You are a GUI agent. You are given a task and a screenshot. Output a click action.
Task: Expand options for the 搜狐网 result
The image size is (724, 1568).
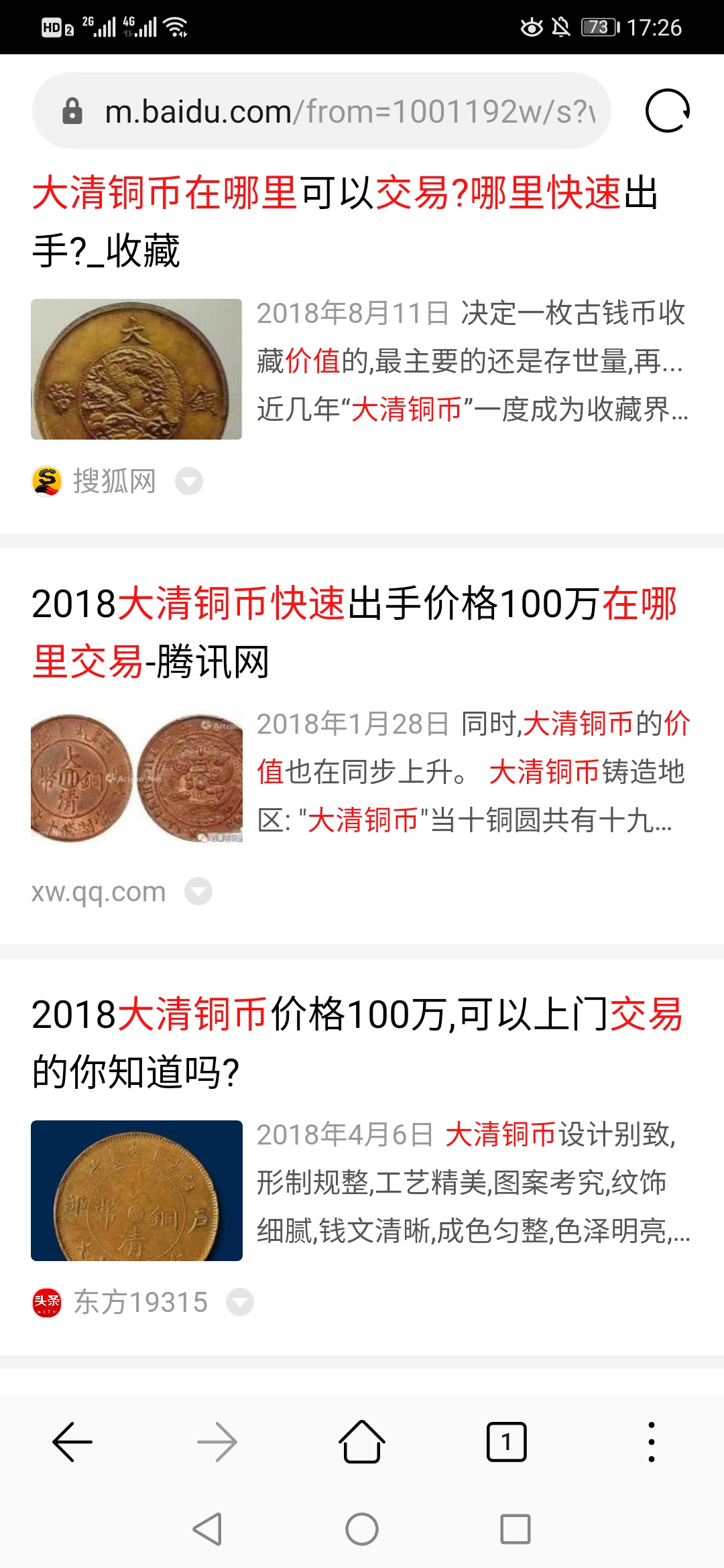pyautogui.click(x=188, y=482)
